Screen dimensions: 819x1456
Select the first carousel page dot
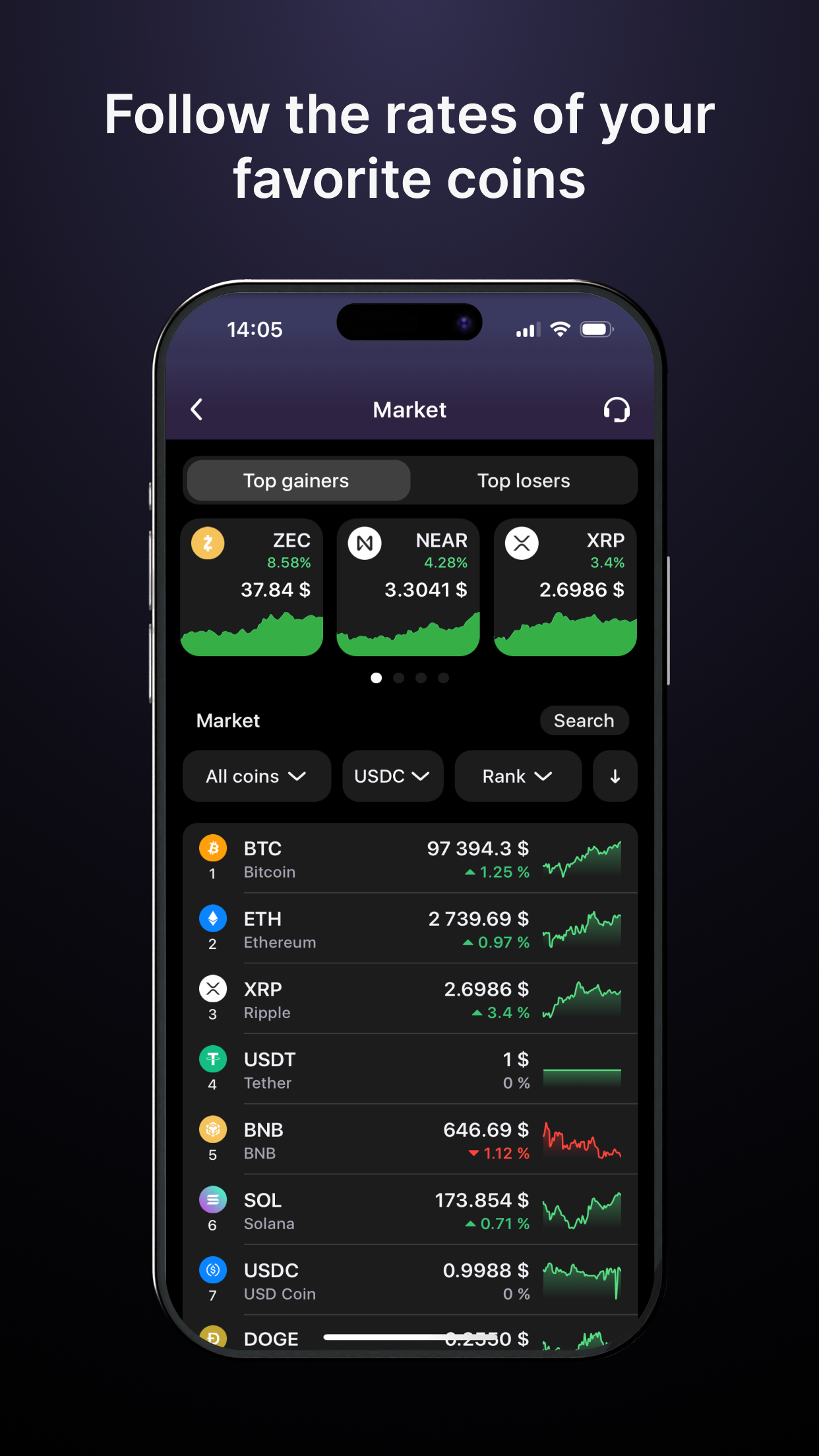point(377,677)
